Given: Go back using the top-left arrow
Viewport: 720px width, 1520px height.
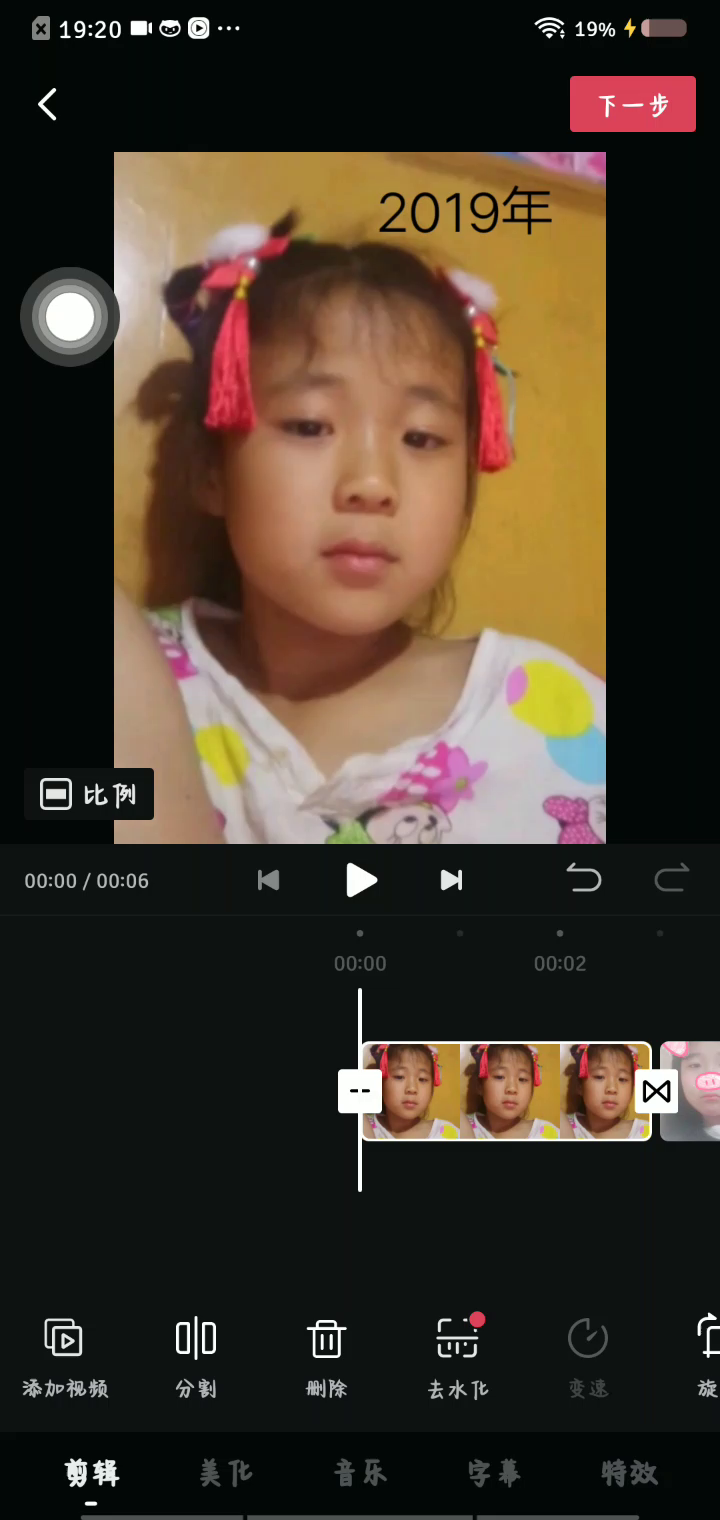Looking at the screenshot, I should 47,104.
